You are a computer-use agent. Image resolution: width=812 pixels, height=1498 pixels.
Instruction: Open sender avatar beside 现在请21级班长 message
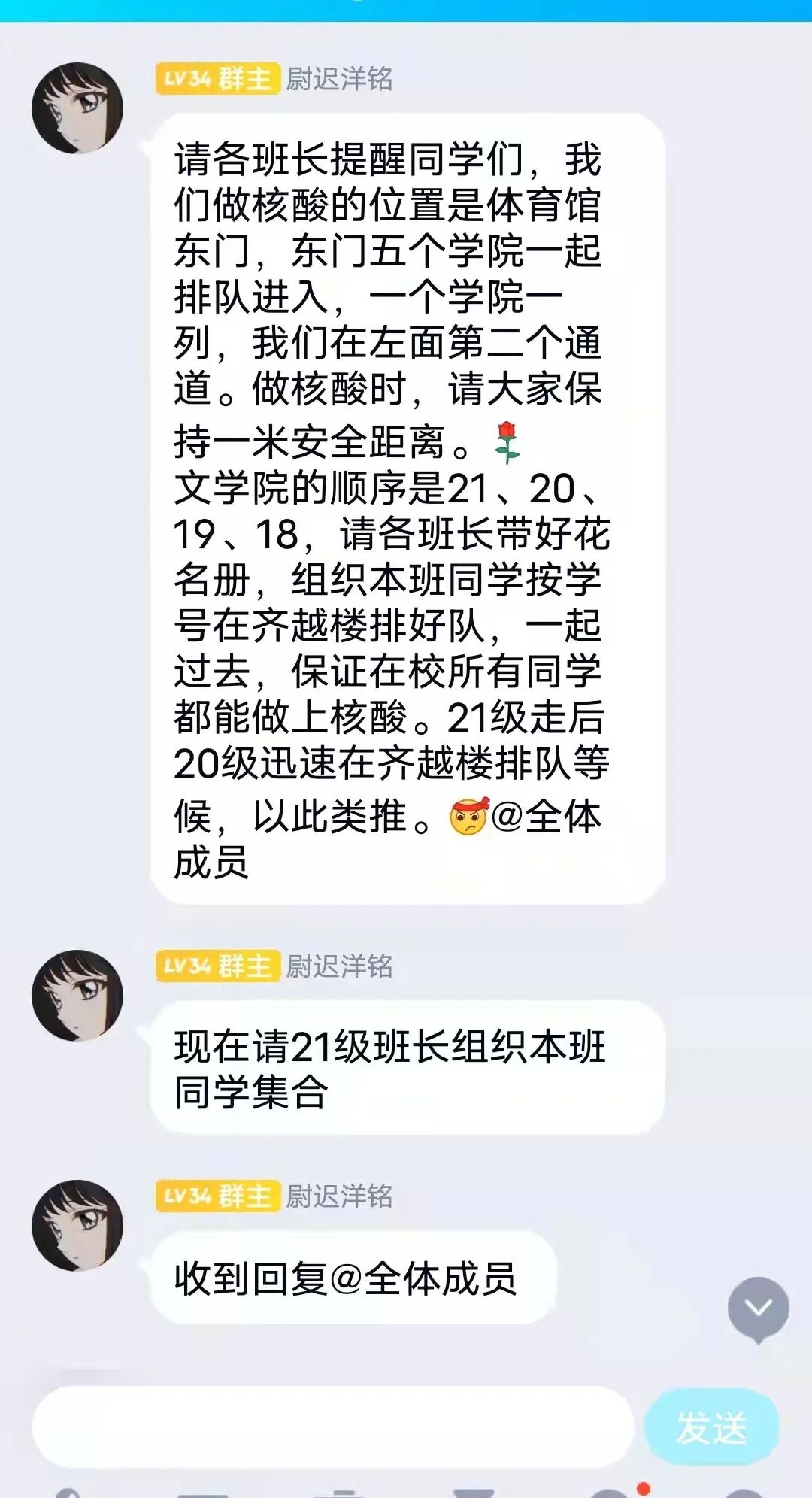tap(77, 995)
